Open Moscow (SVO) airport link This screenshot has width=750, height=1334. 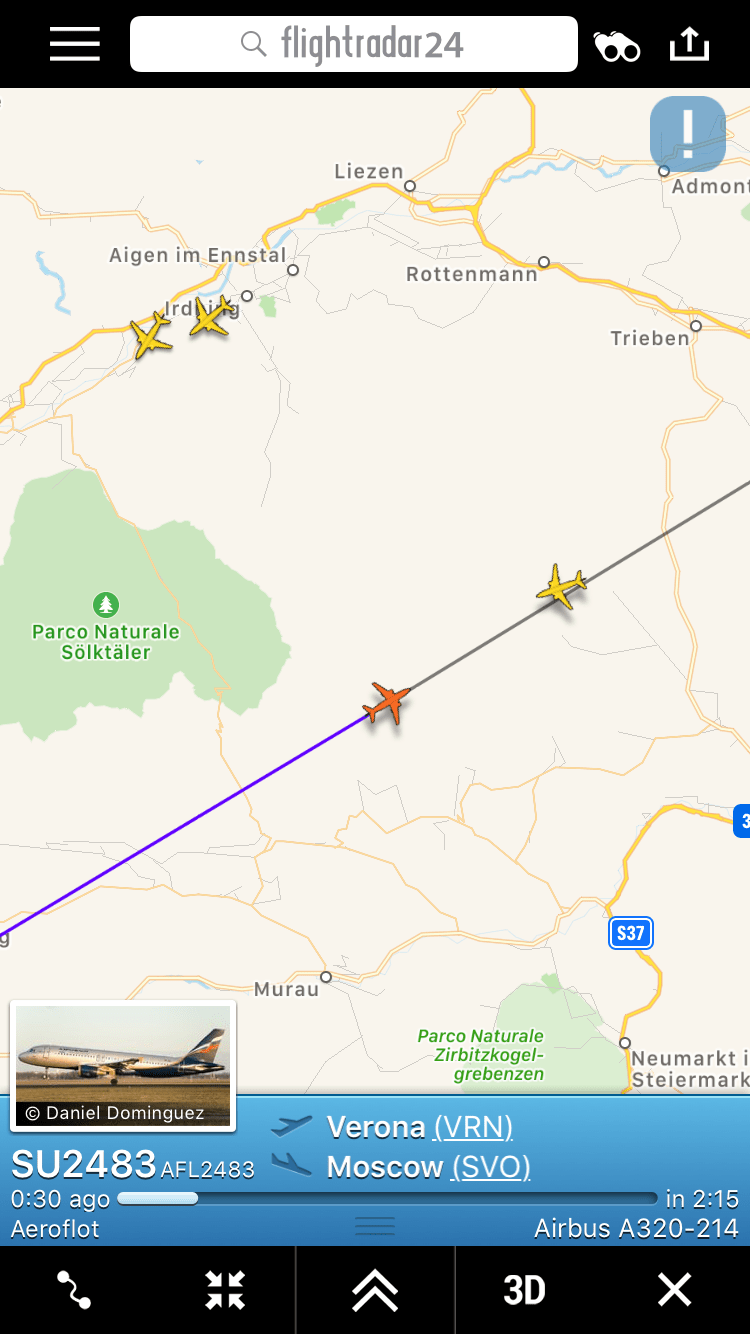(x=490, y=1167)
